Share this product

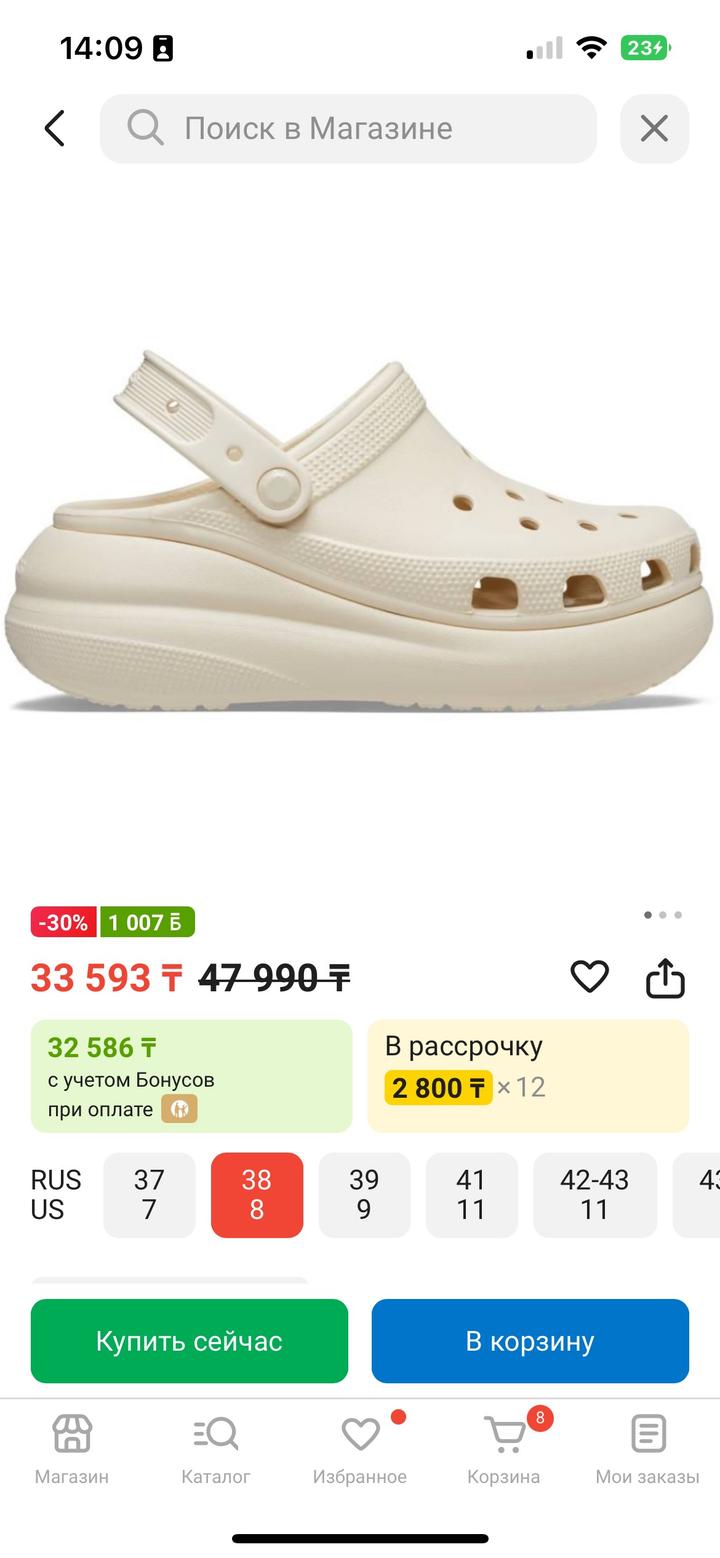665,978
